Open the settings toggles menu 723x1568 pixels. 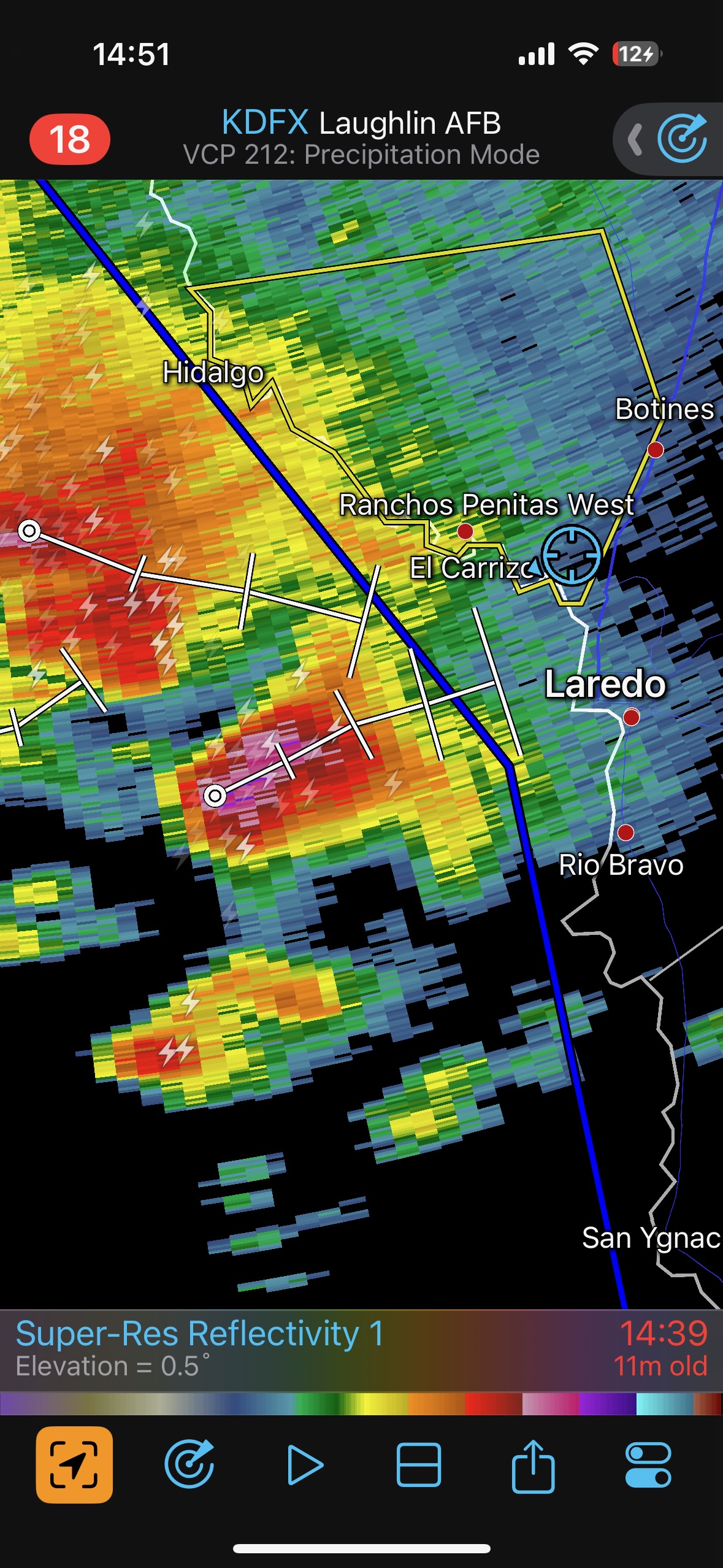648,1466
